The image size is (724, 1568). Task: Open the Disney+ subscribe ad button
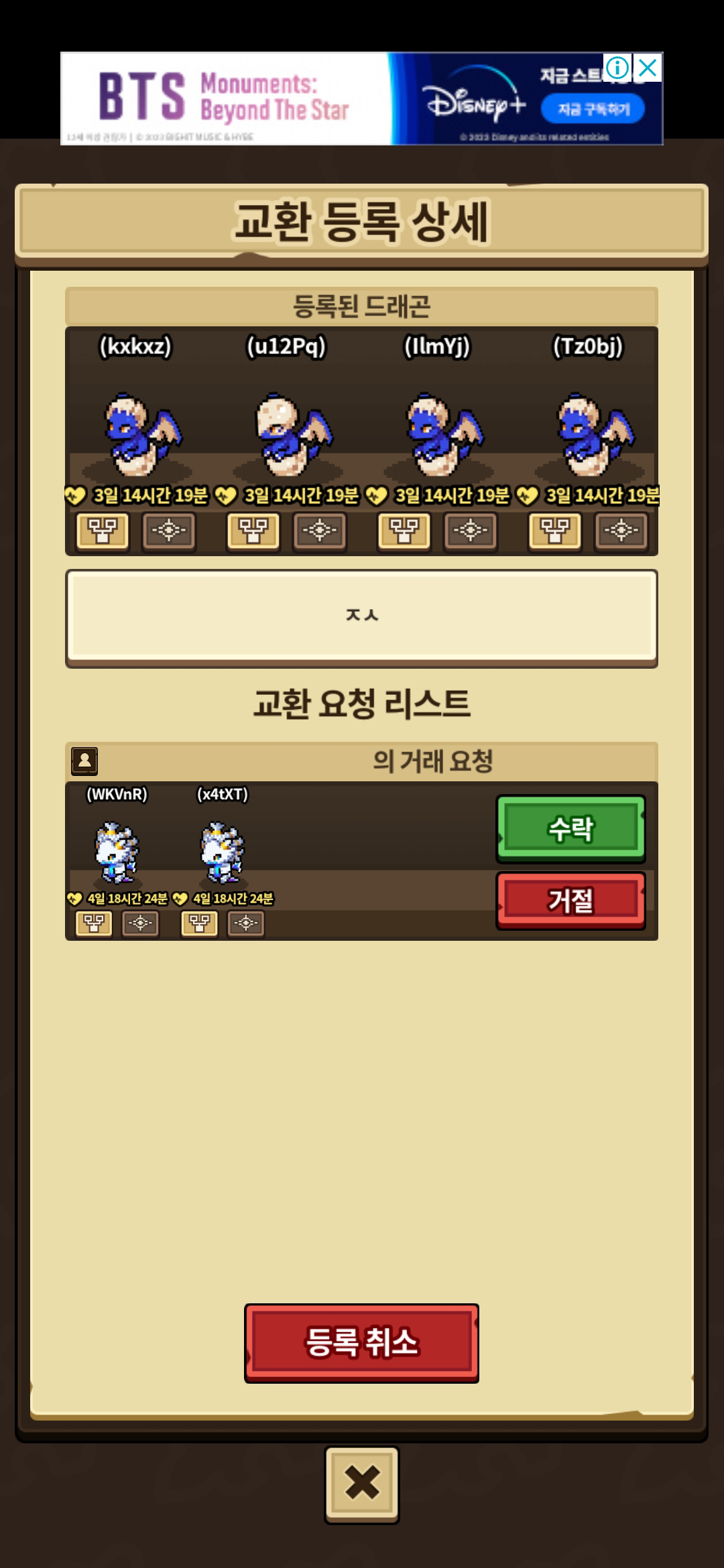point(593,109)
